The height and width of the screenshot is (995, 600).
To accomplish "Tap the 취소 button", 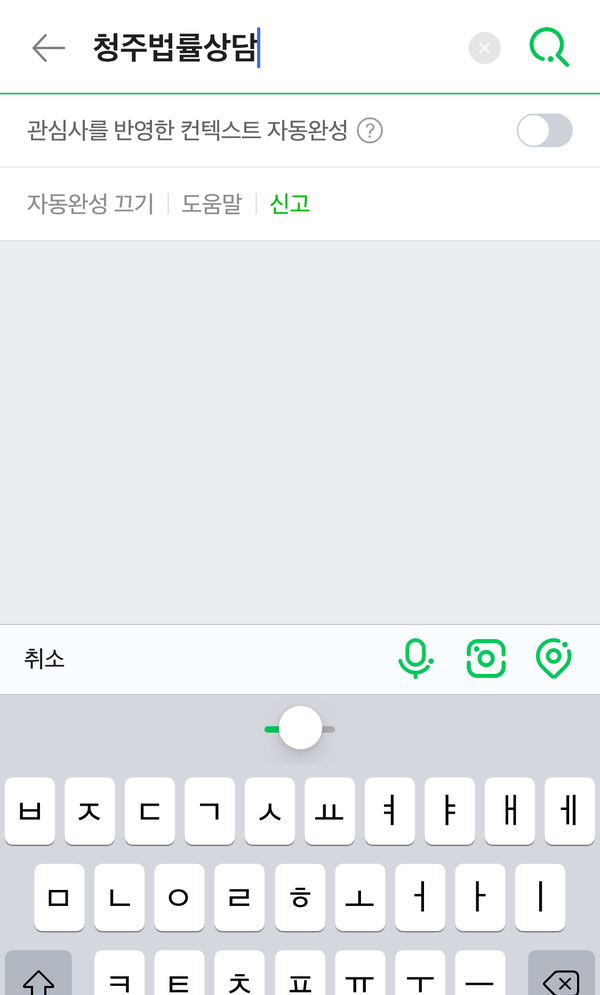I will tap(45, 659).
